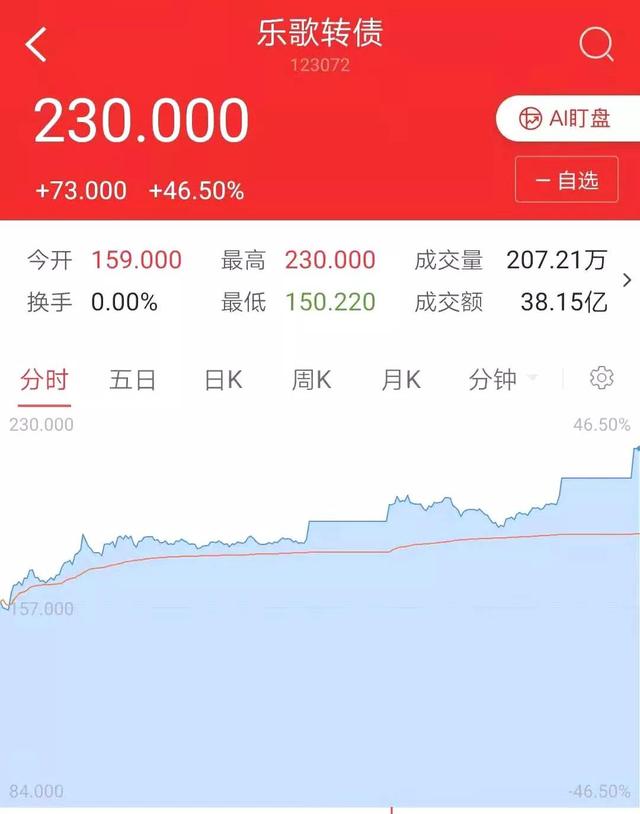The image size is (640, 814).
Task: Switch to the 周K chart
Action: [311, 379]
